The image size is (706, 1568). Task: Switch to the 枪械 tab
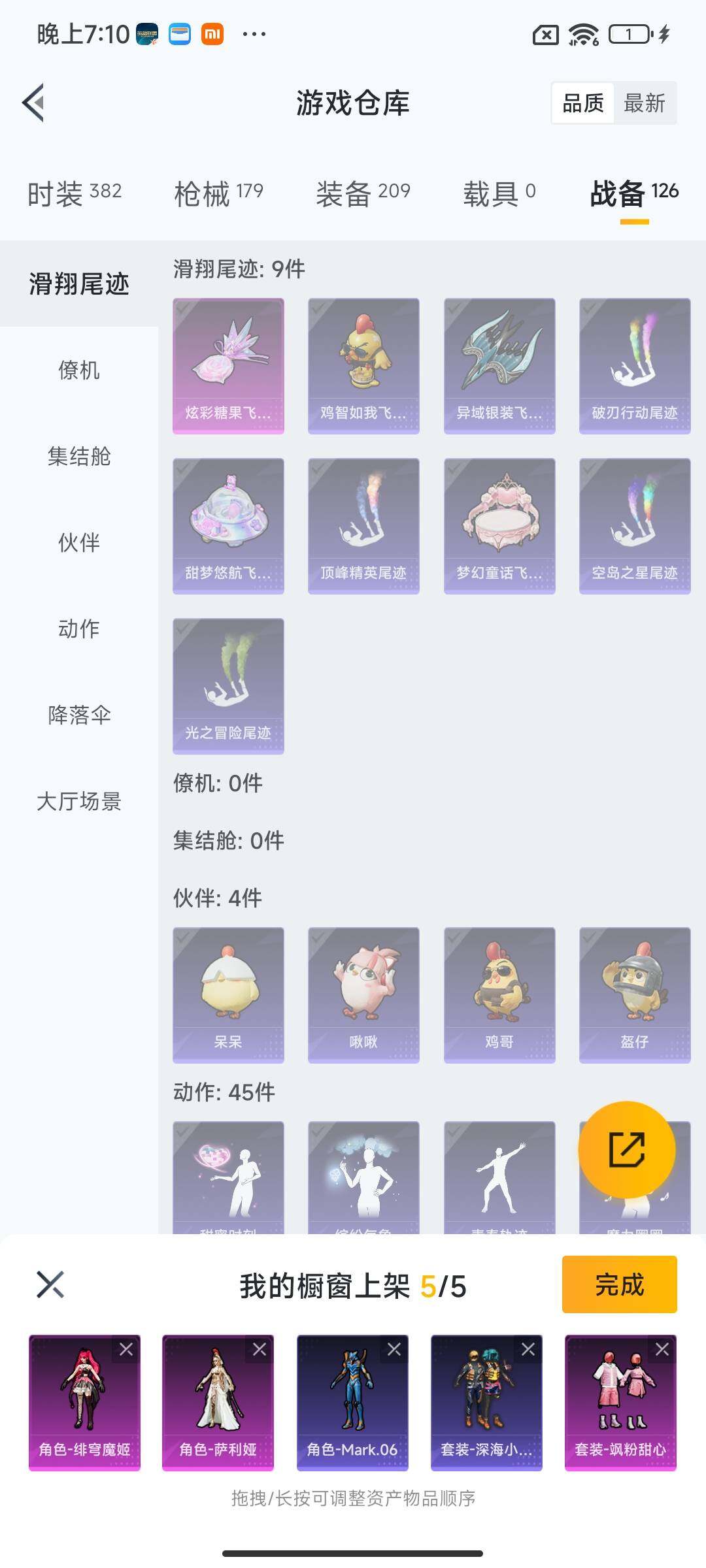218,193
